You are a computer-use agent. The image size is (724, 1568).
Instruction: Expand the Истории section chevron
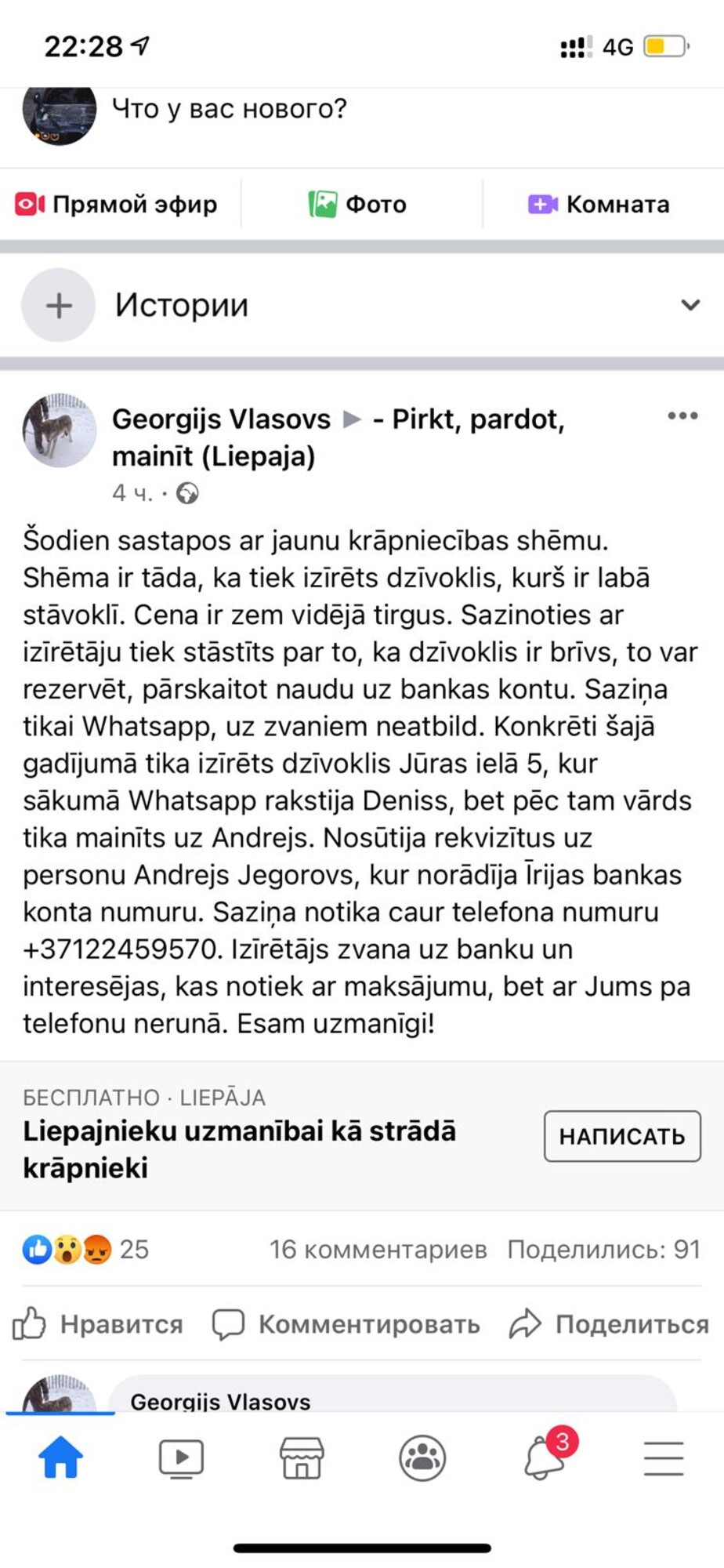point(690,305)
